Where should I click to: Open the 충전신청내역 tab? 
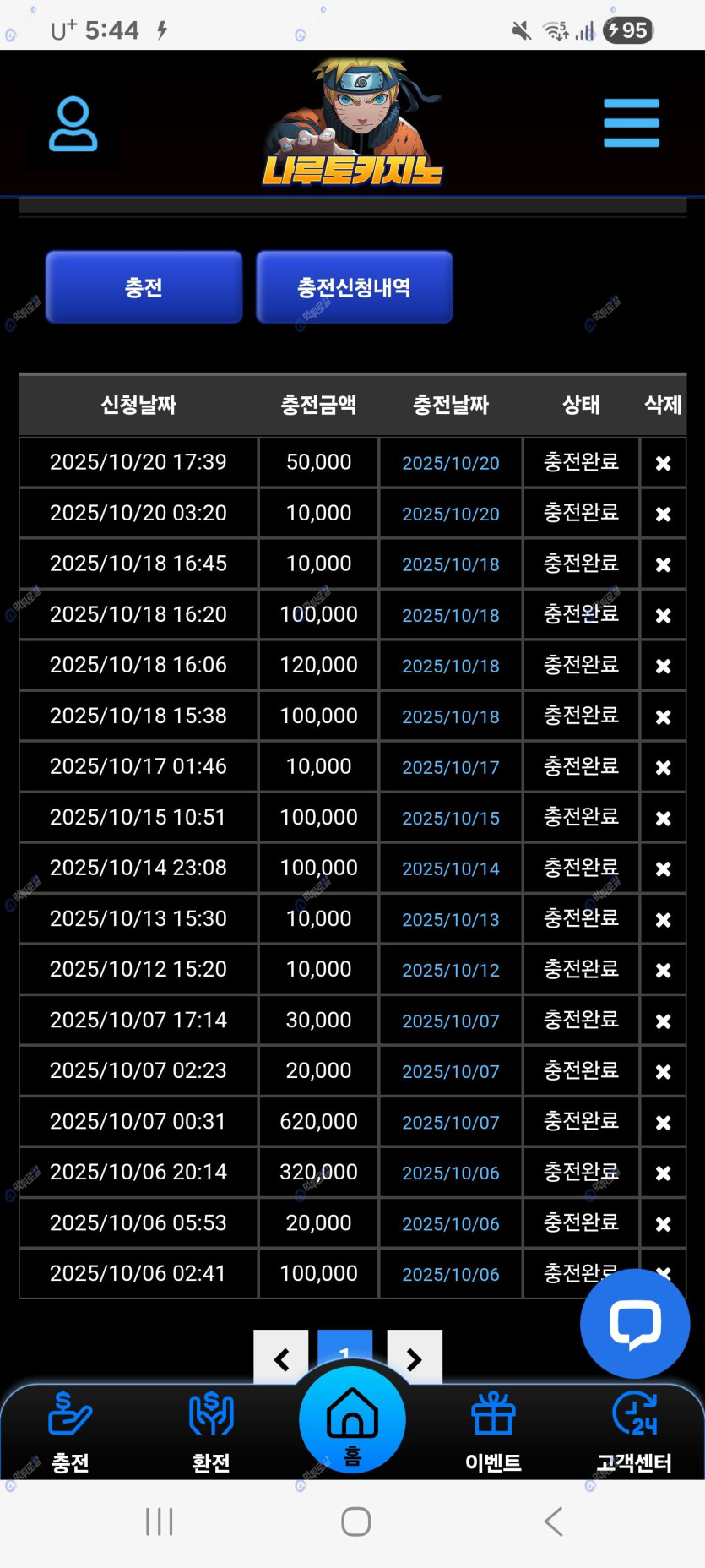[354, 287]
